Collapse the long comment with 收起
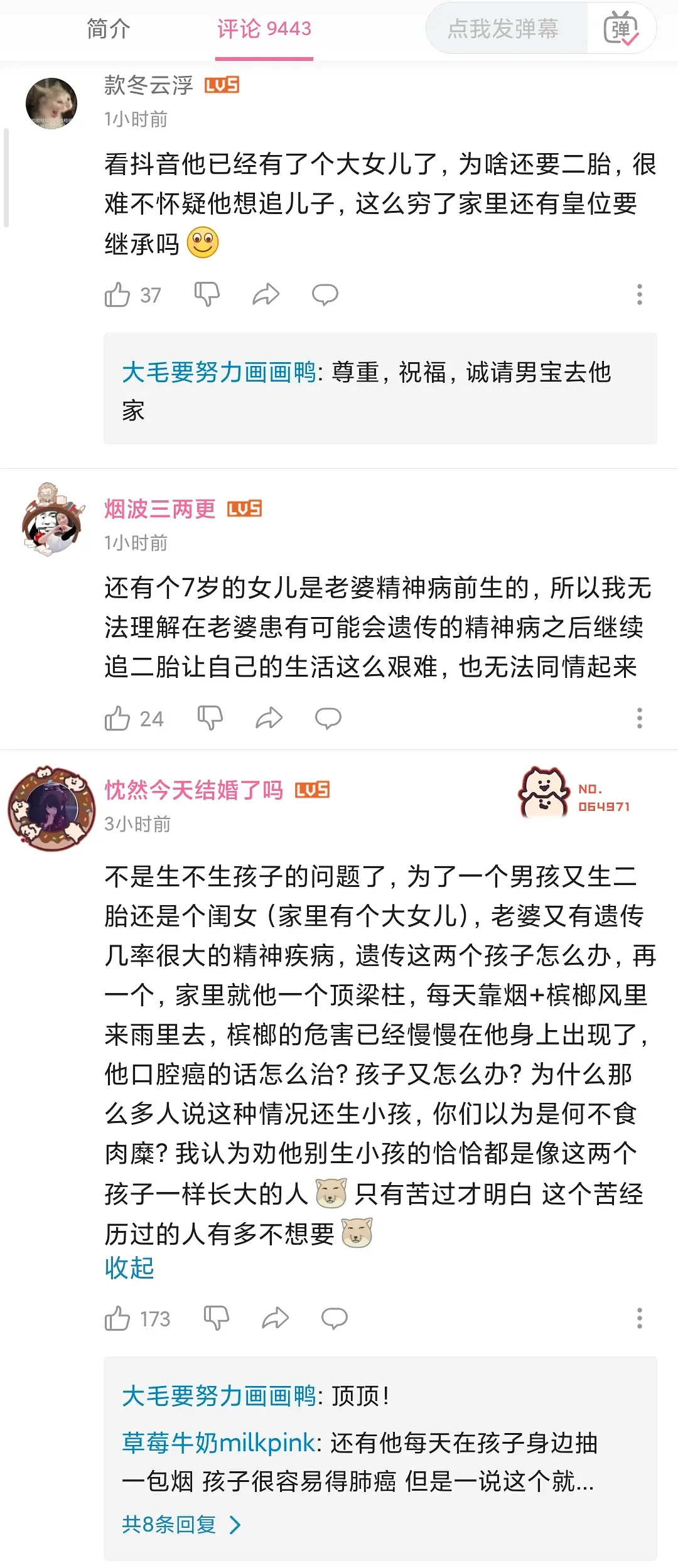The height and width of the screenshot is (1568, 678). pos(129,1268)
